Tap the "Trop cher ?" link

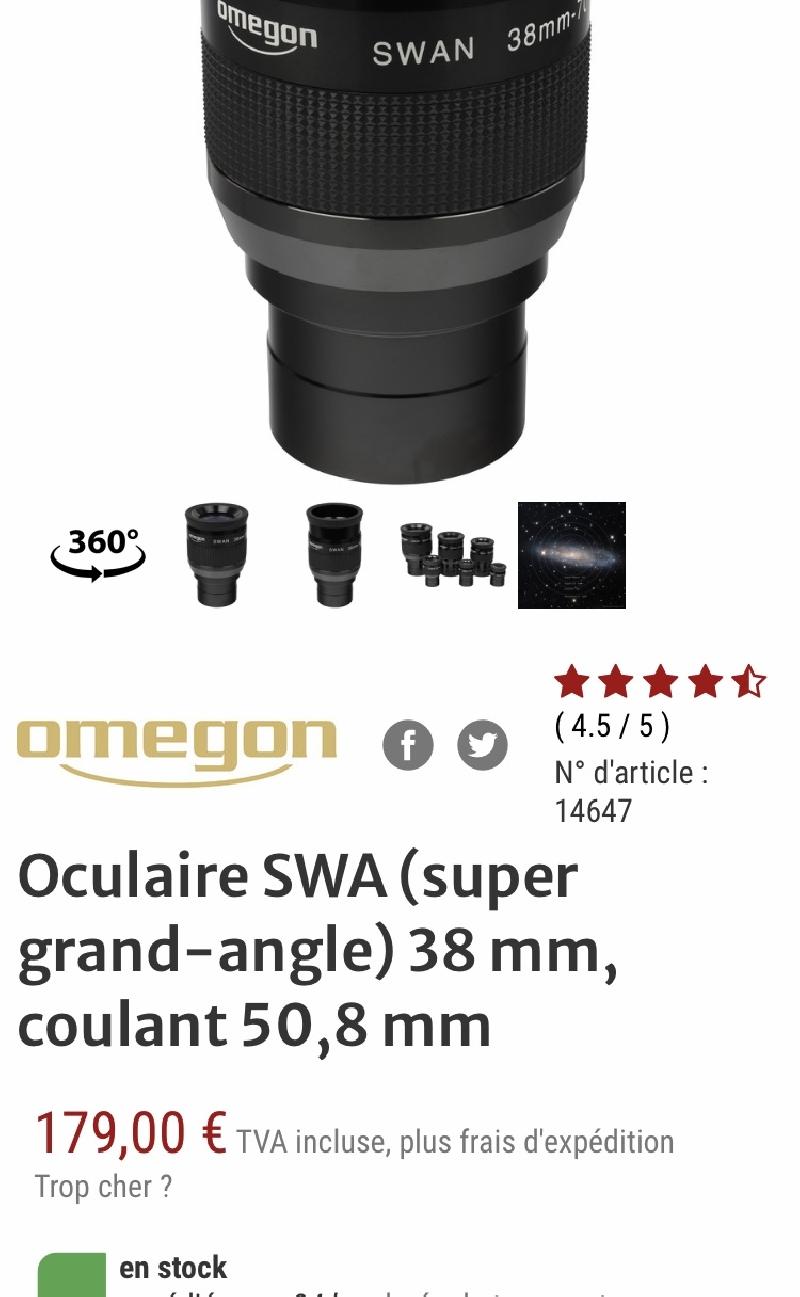point(103,1187)
